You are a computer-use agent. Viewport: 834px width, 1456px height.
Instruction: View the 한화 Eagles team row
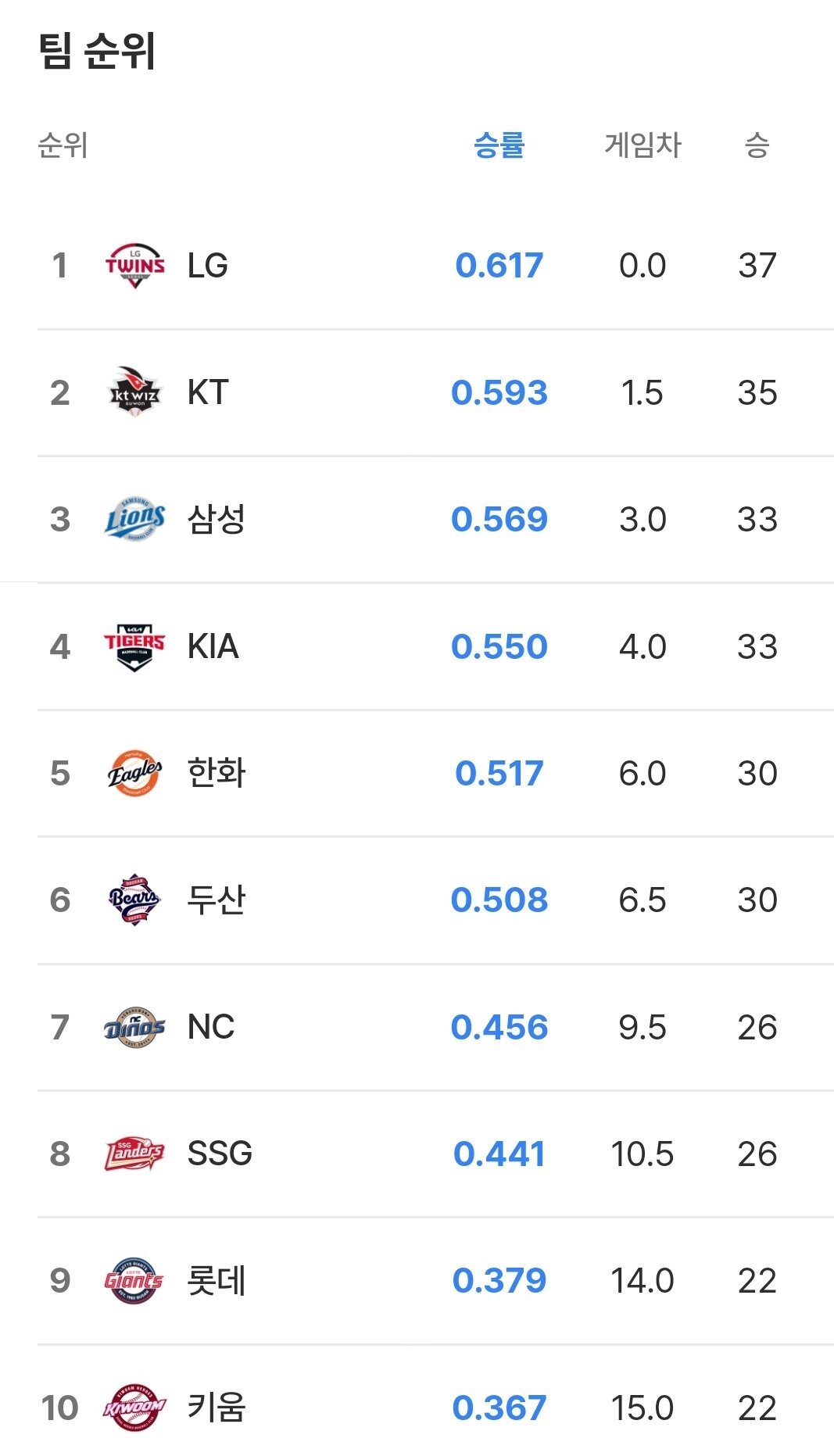point(435,773)
